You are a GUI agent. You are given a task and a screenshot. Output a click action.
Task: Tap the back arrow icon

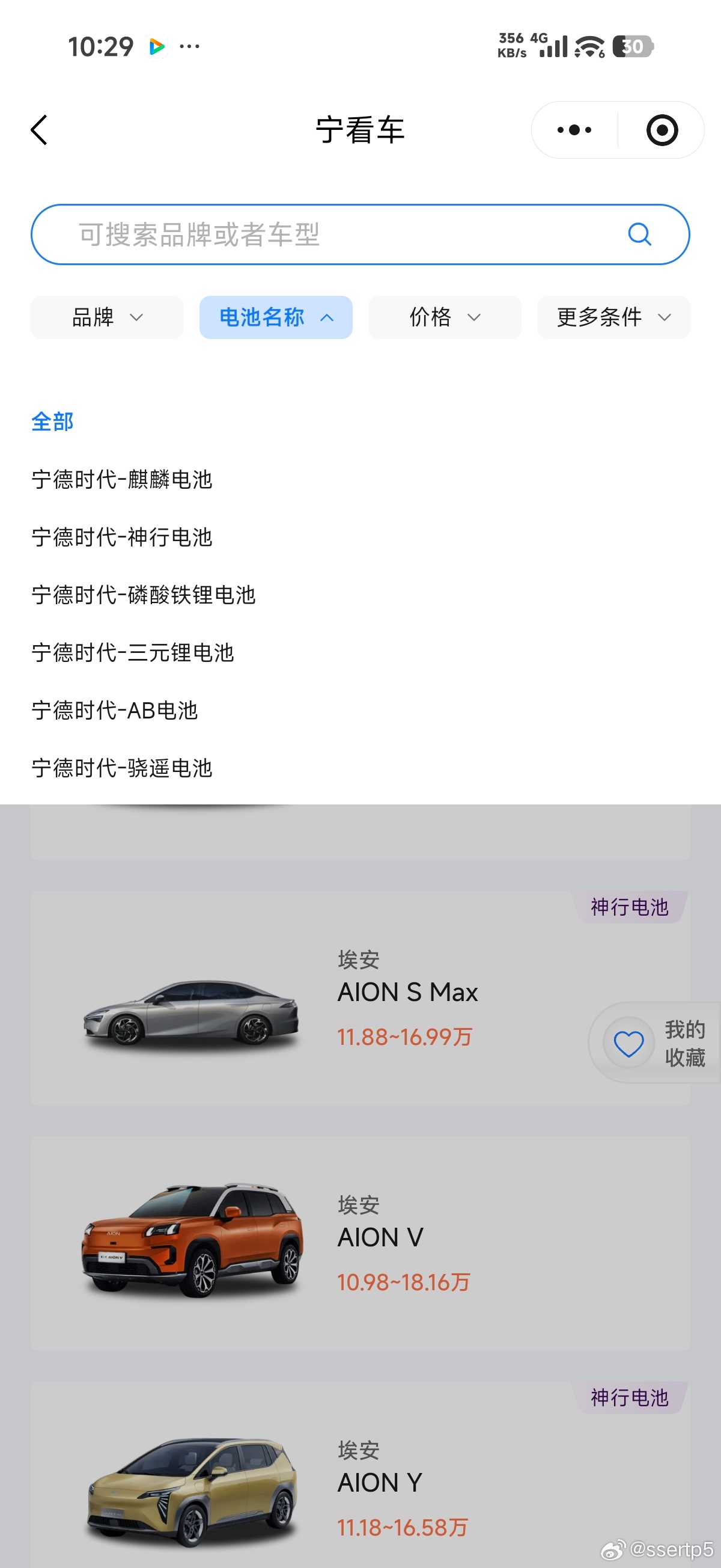coord(39,130)
